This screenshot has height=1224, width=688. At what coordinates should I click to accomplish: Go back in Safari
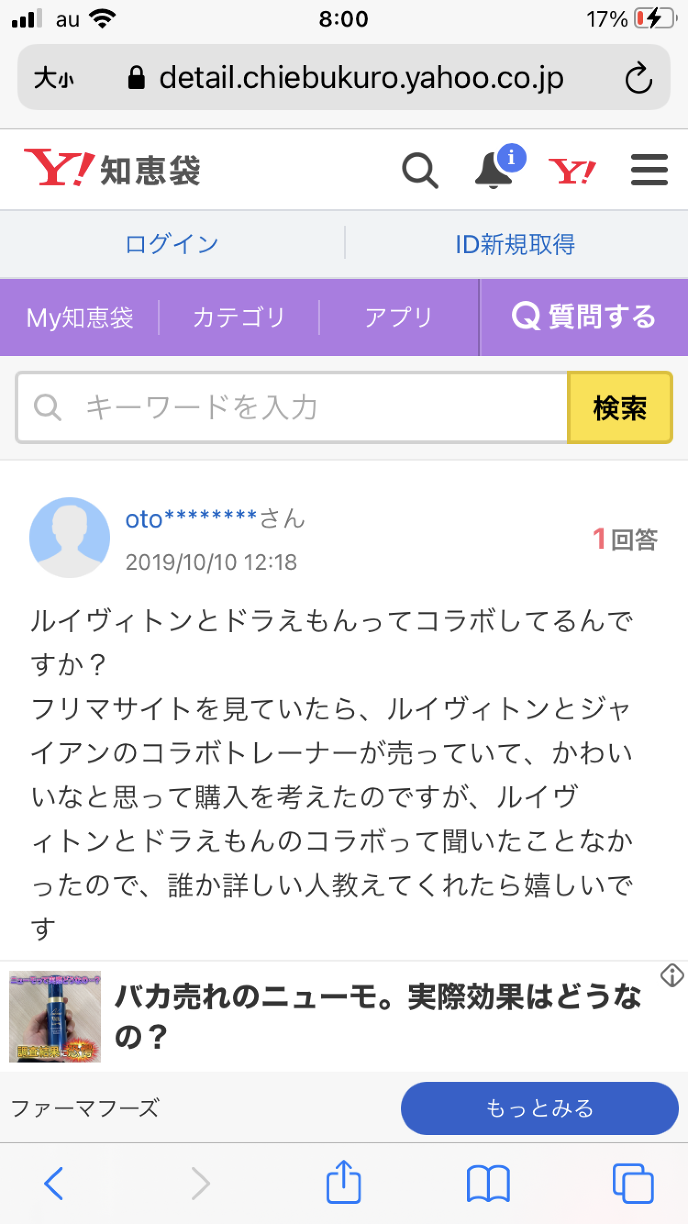(54, 1184)
